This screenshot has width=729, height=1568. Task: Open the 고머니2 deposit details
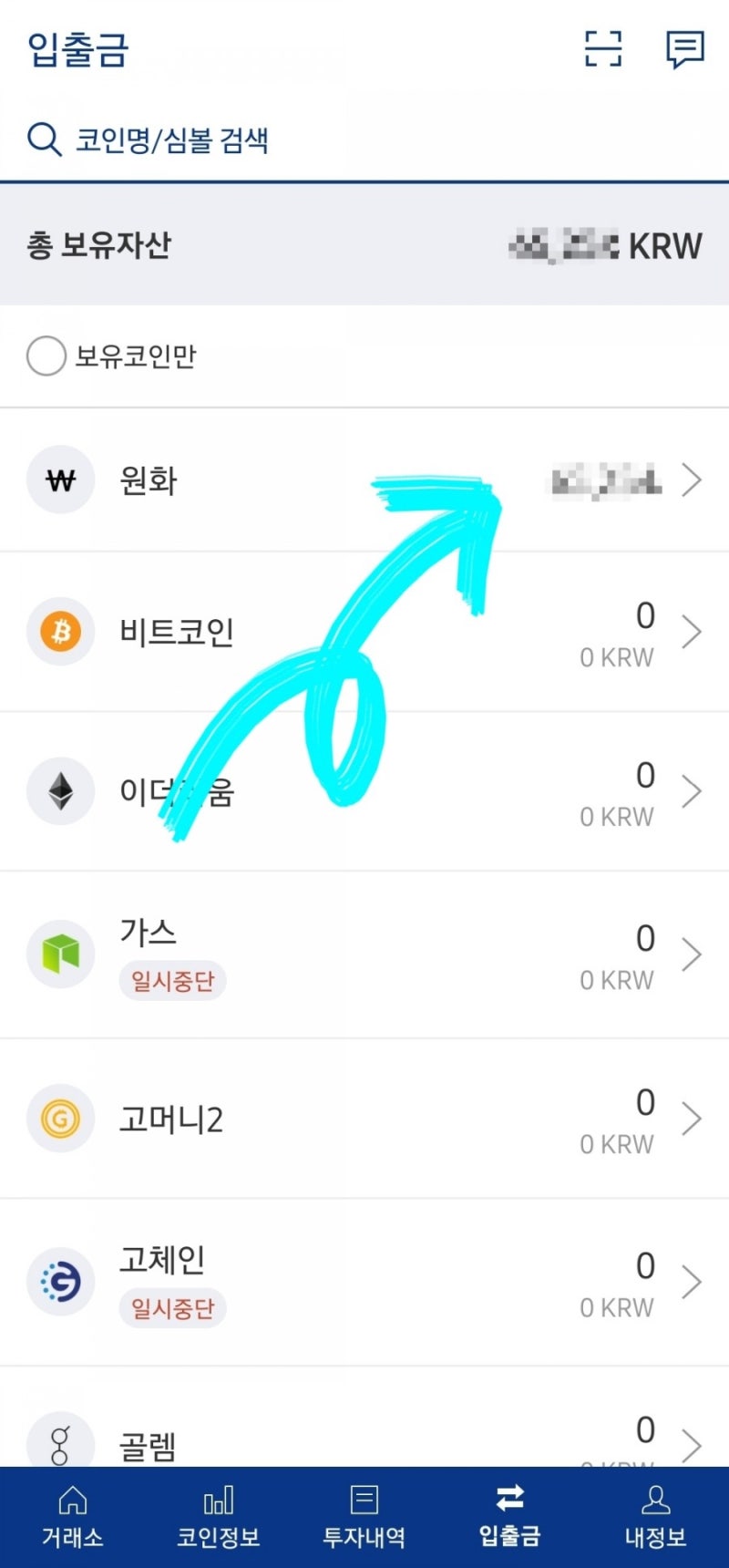point(364,1119)
